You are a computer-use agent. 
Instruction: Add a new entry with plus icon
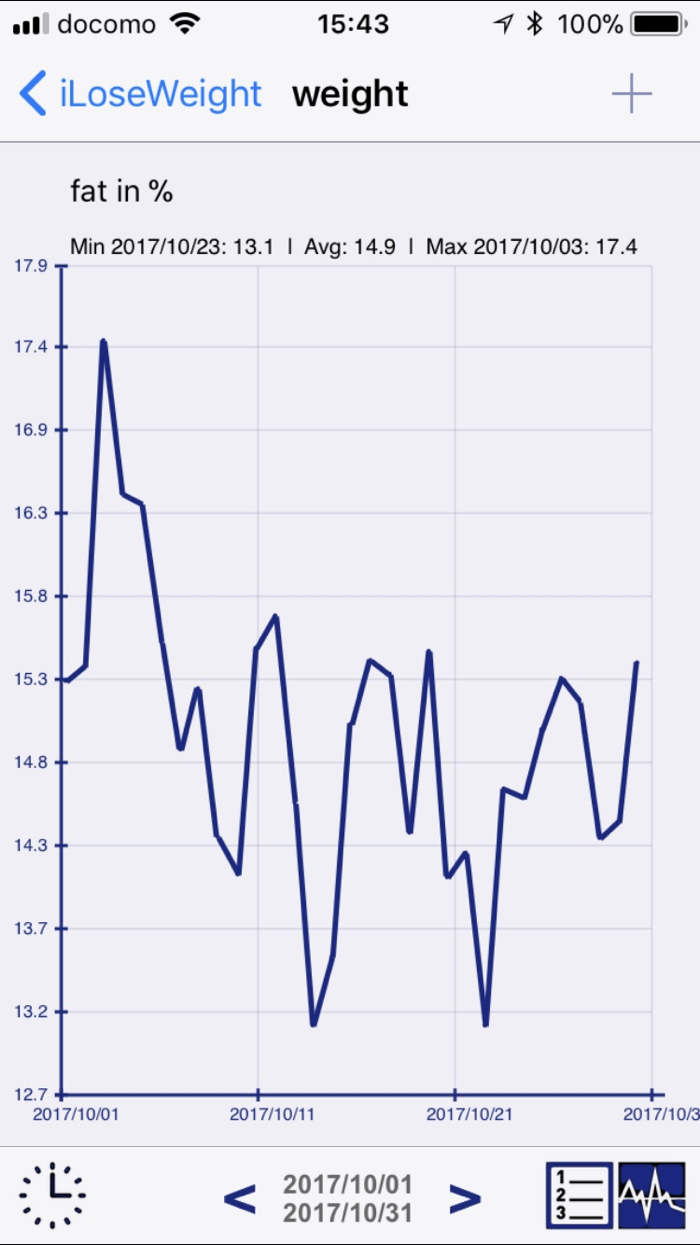pyautogui.click(x=631, y=95)
